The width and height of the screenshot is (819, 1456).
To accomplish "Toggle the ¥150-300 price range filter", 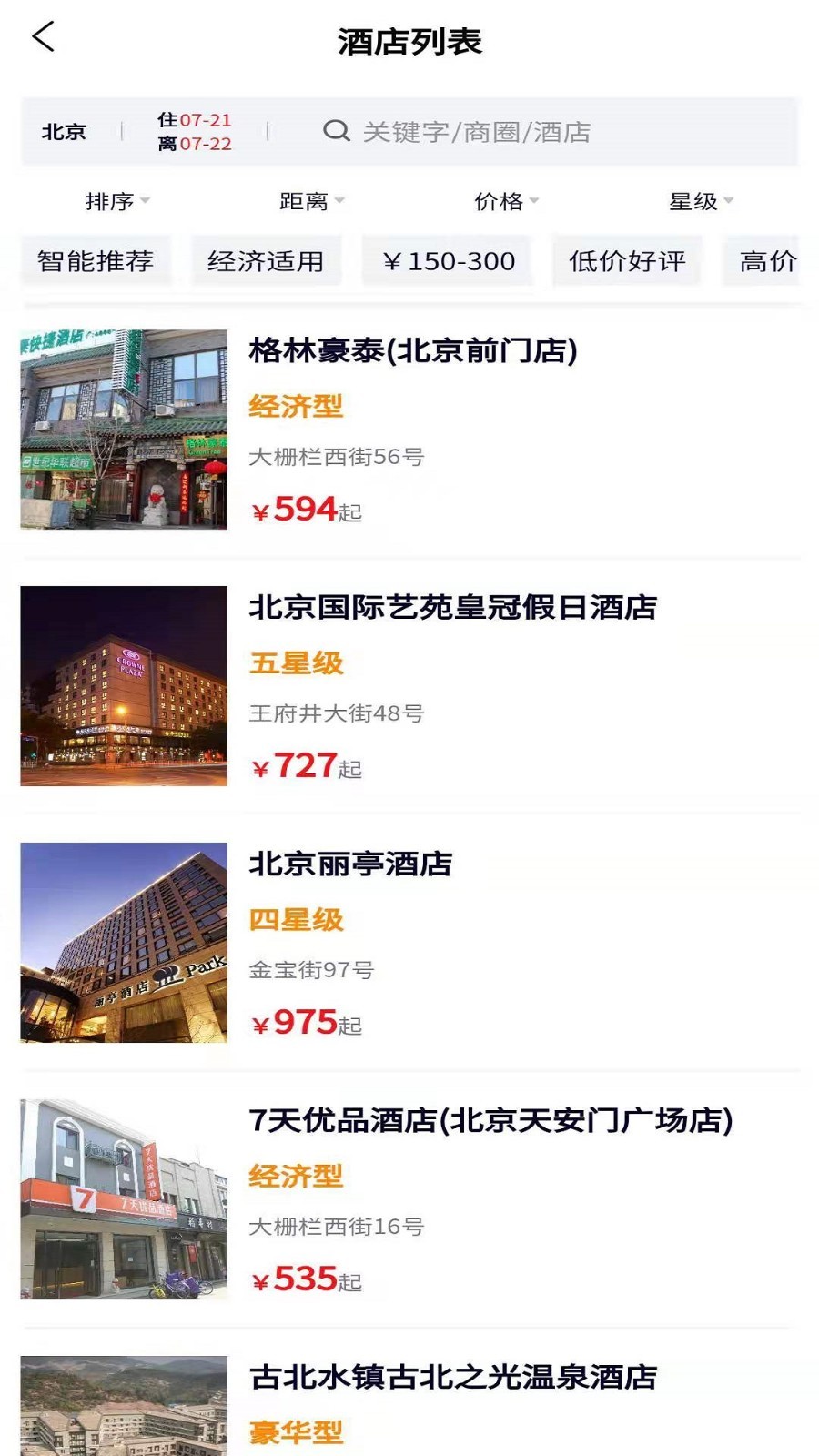I will [x=447, y=260].
